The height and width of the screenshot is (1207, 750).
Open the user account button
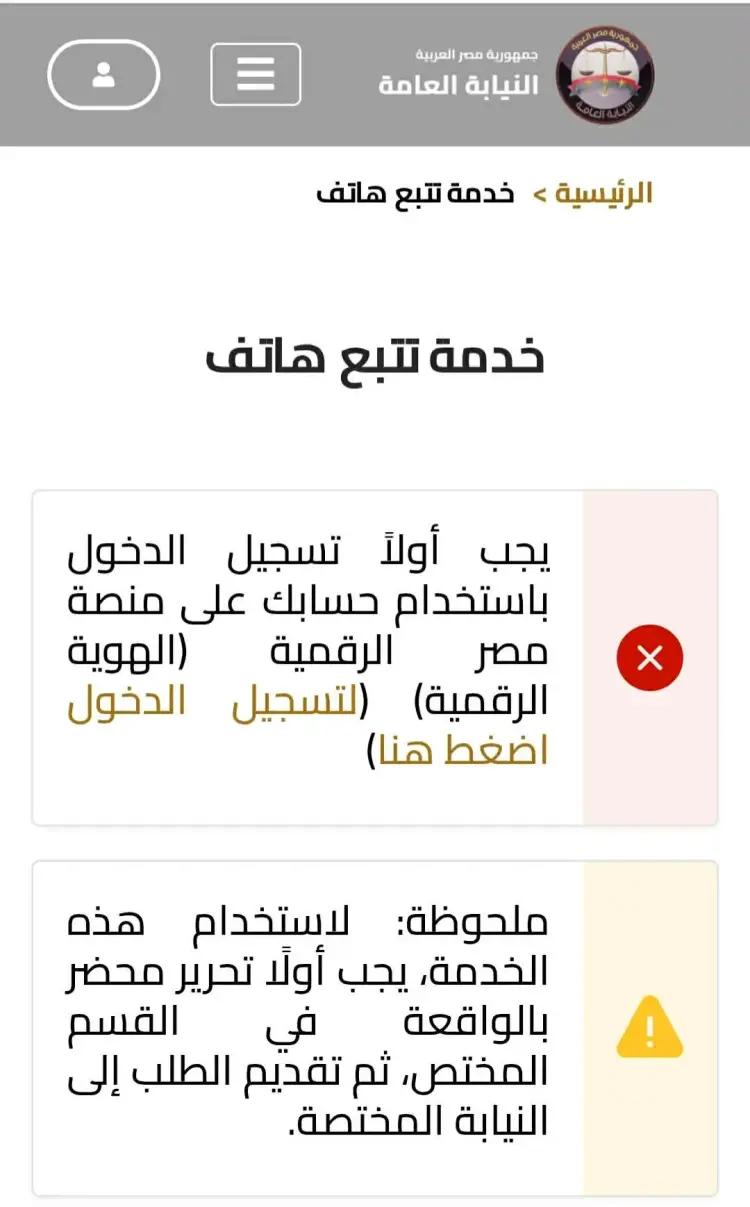(x=103, y=75)
